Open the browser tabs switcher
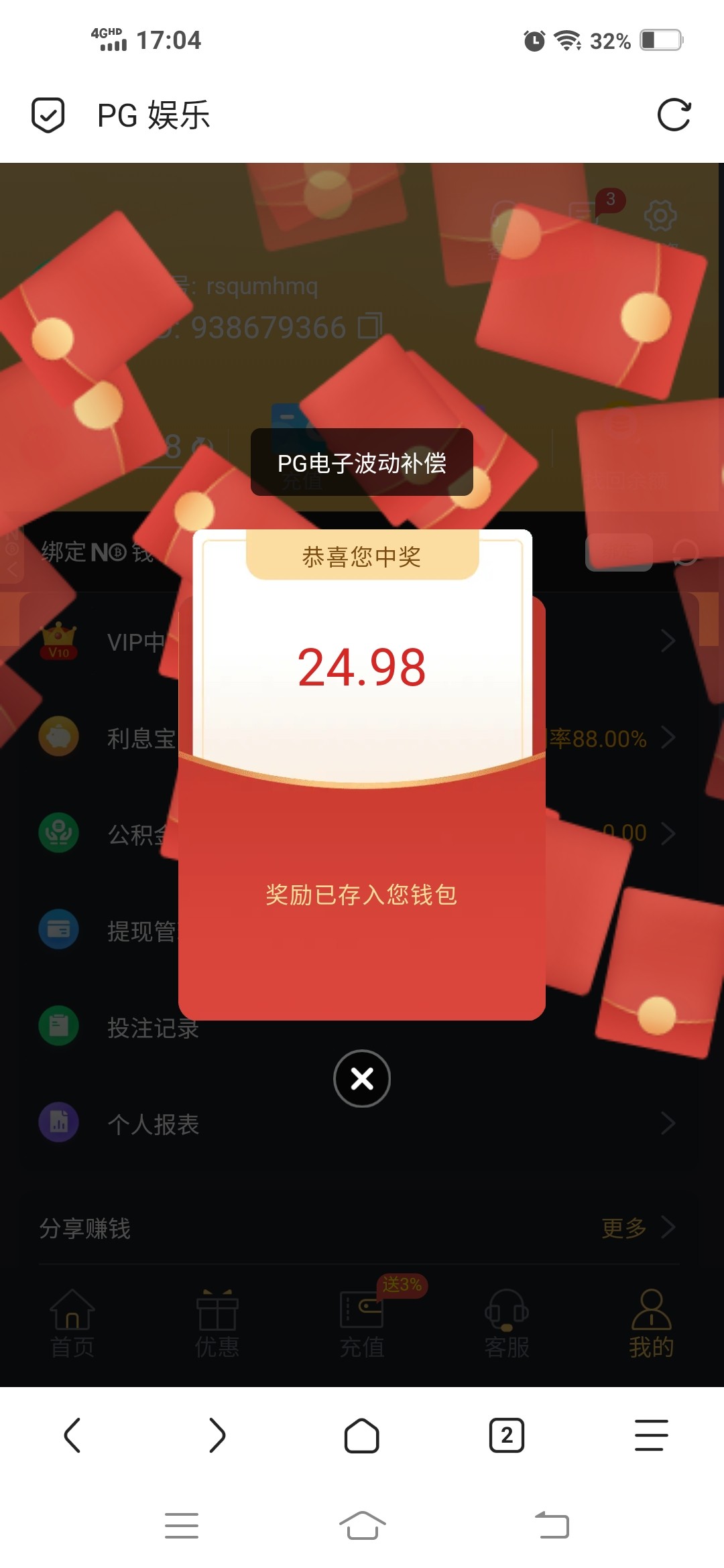Viewport: 724px width, 1568px height. pos(507,1435)
